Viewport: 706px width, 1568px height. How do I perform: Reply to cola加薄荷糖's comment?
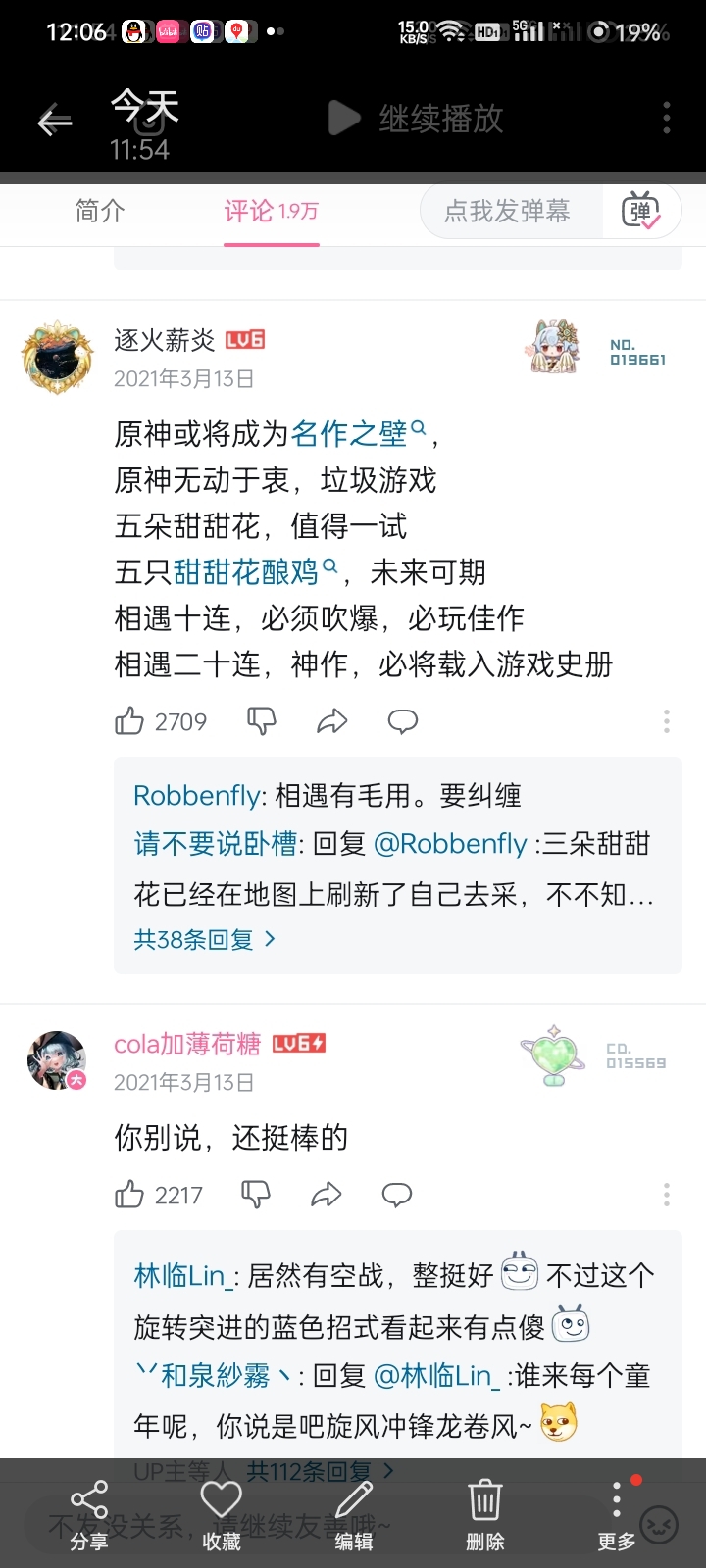tap(397, 1195)
